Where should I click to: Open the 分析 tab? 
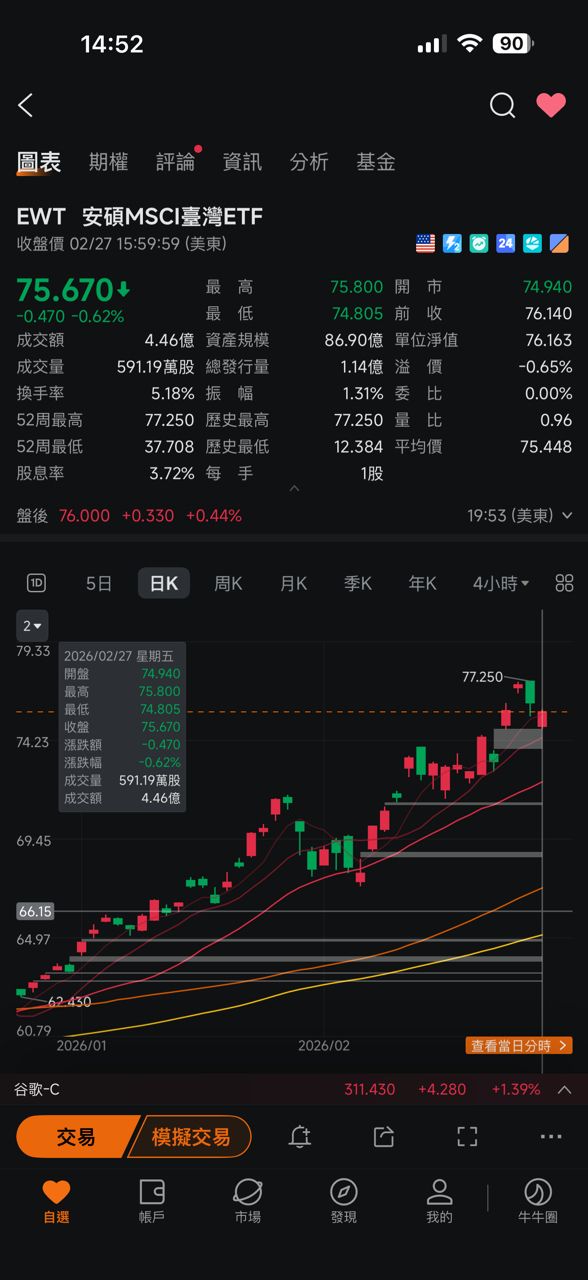[x=309, y=162]
